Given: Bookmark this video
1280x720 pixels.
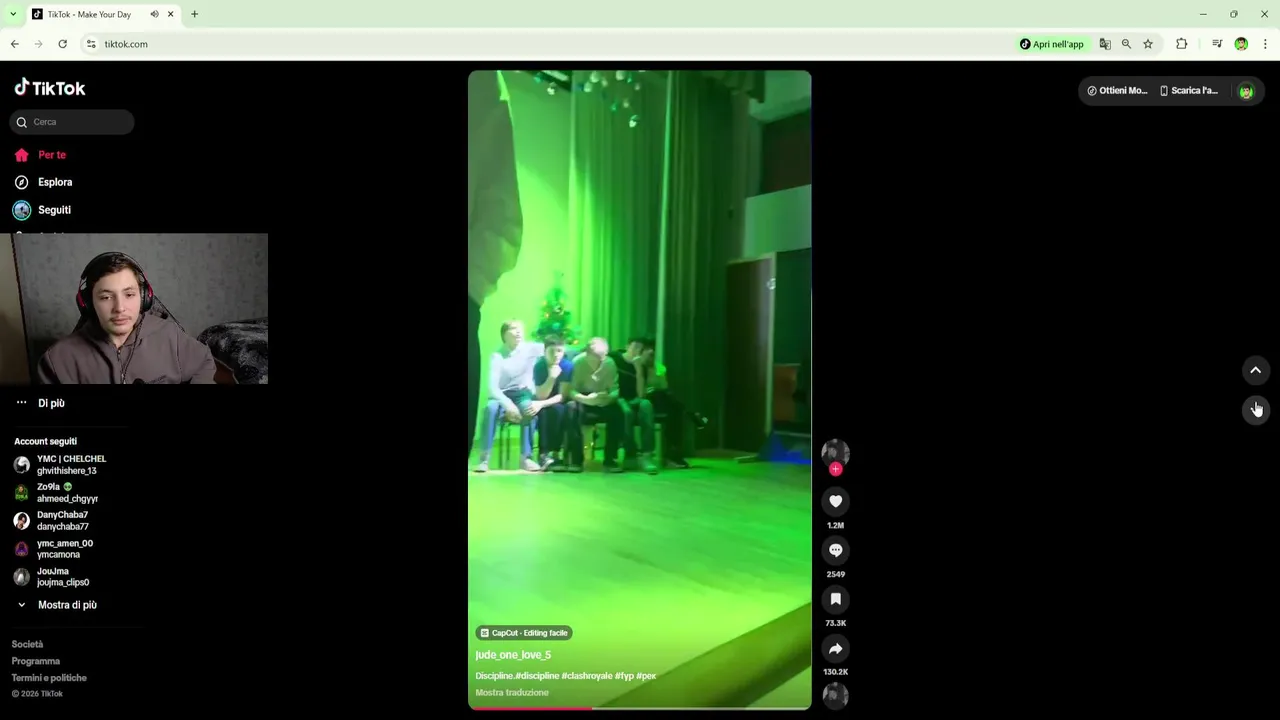Looking at the screenshot, I should (835, 599).
